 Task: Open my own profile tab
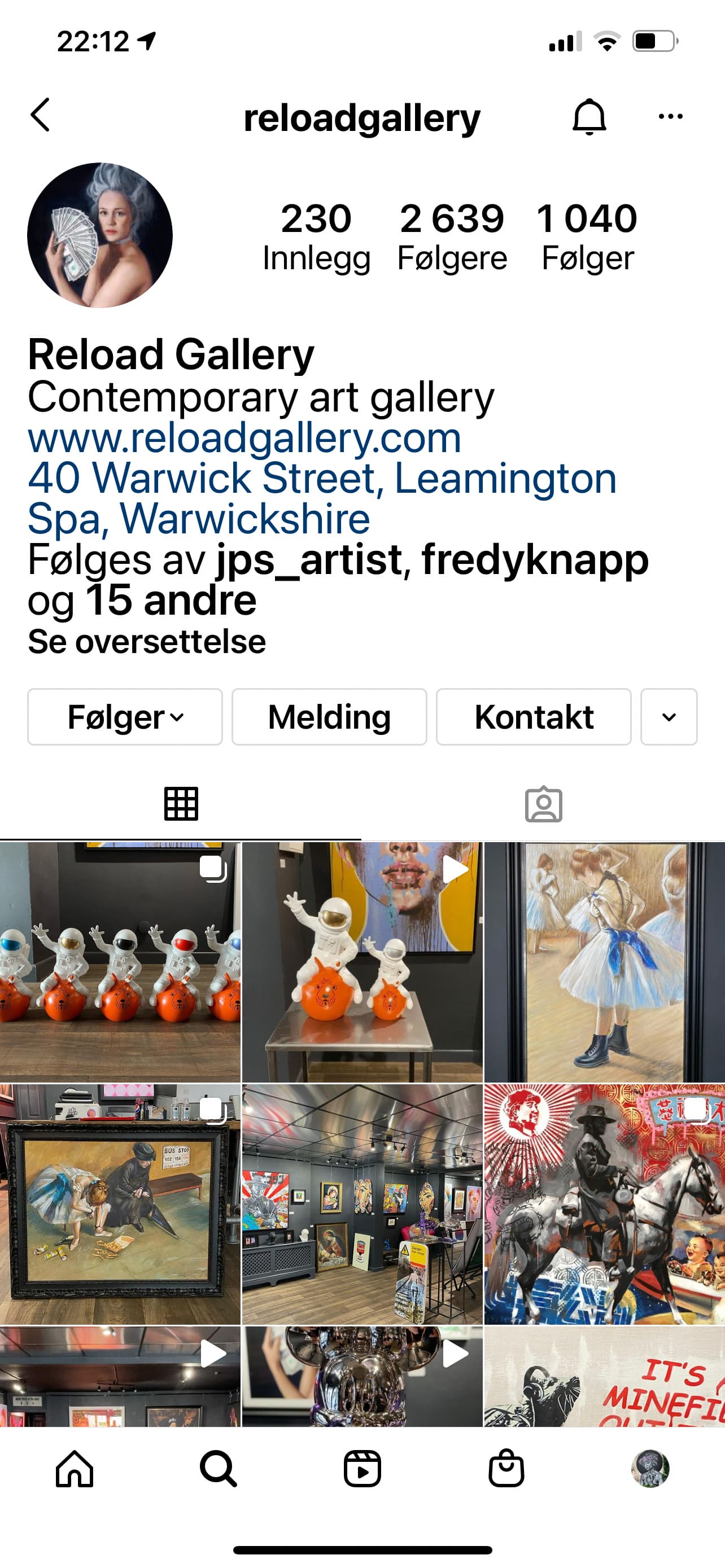(650, 1469)
